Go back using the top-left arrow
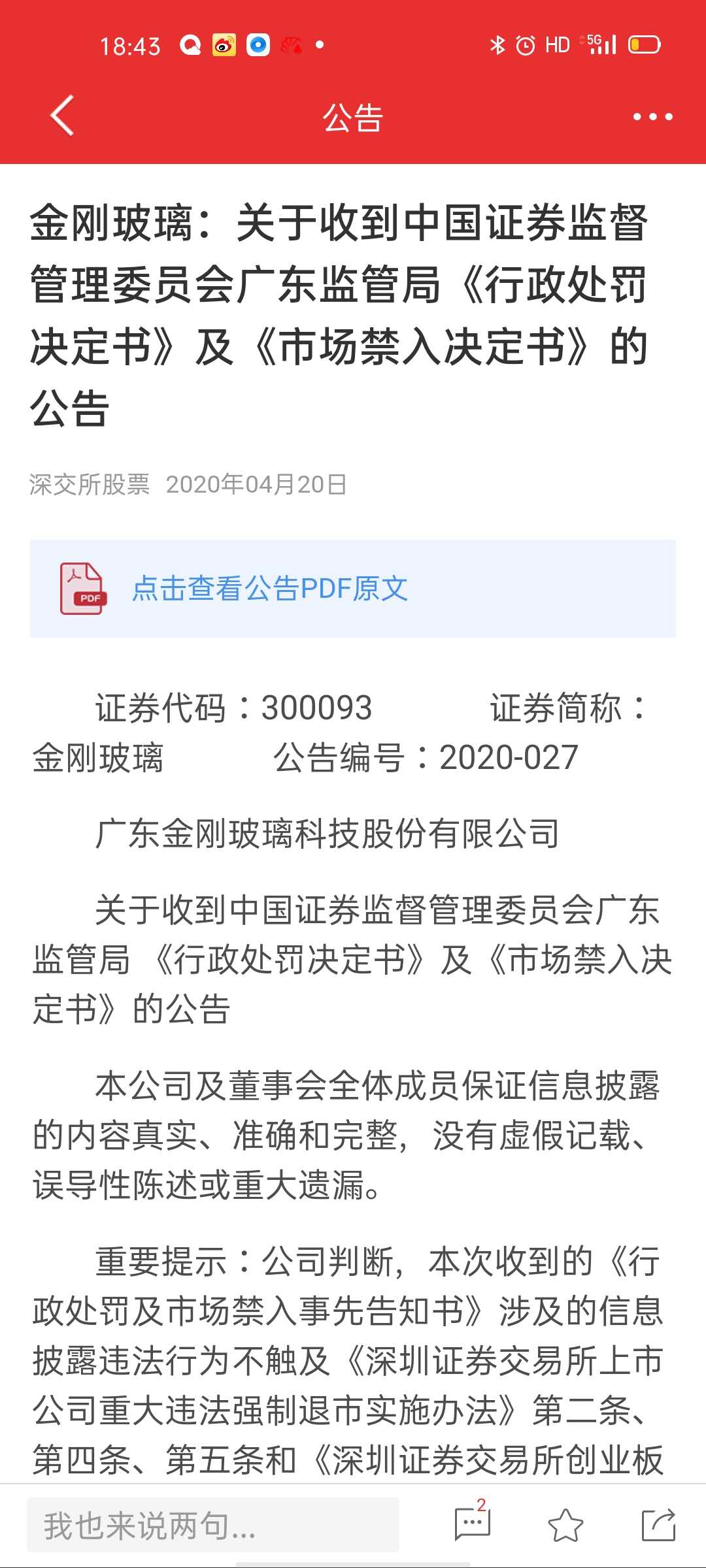The width and height of the screenshot is (706, 1568). (62, 116)
